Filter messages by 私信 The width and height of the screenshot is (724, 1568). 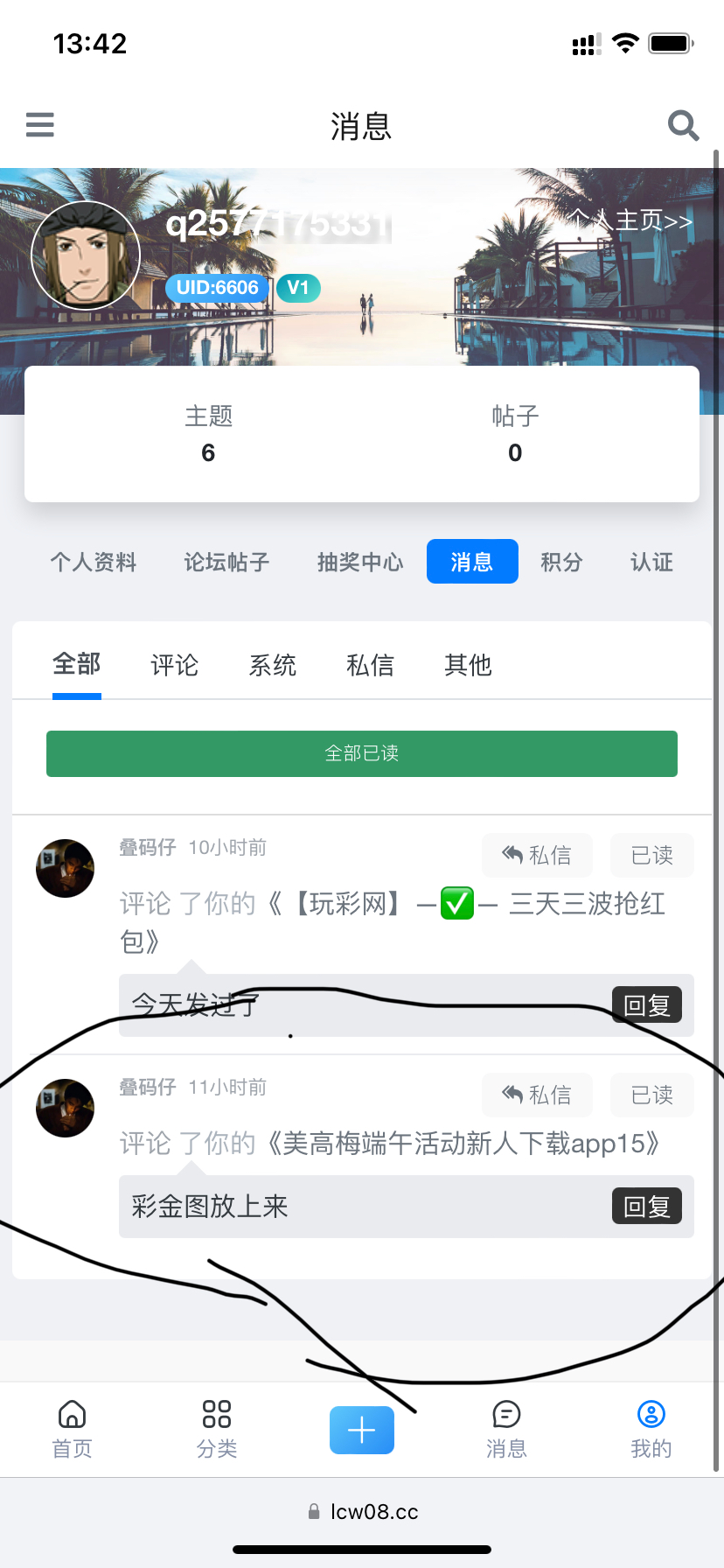point(370,665)
